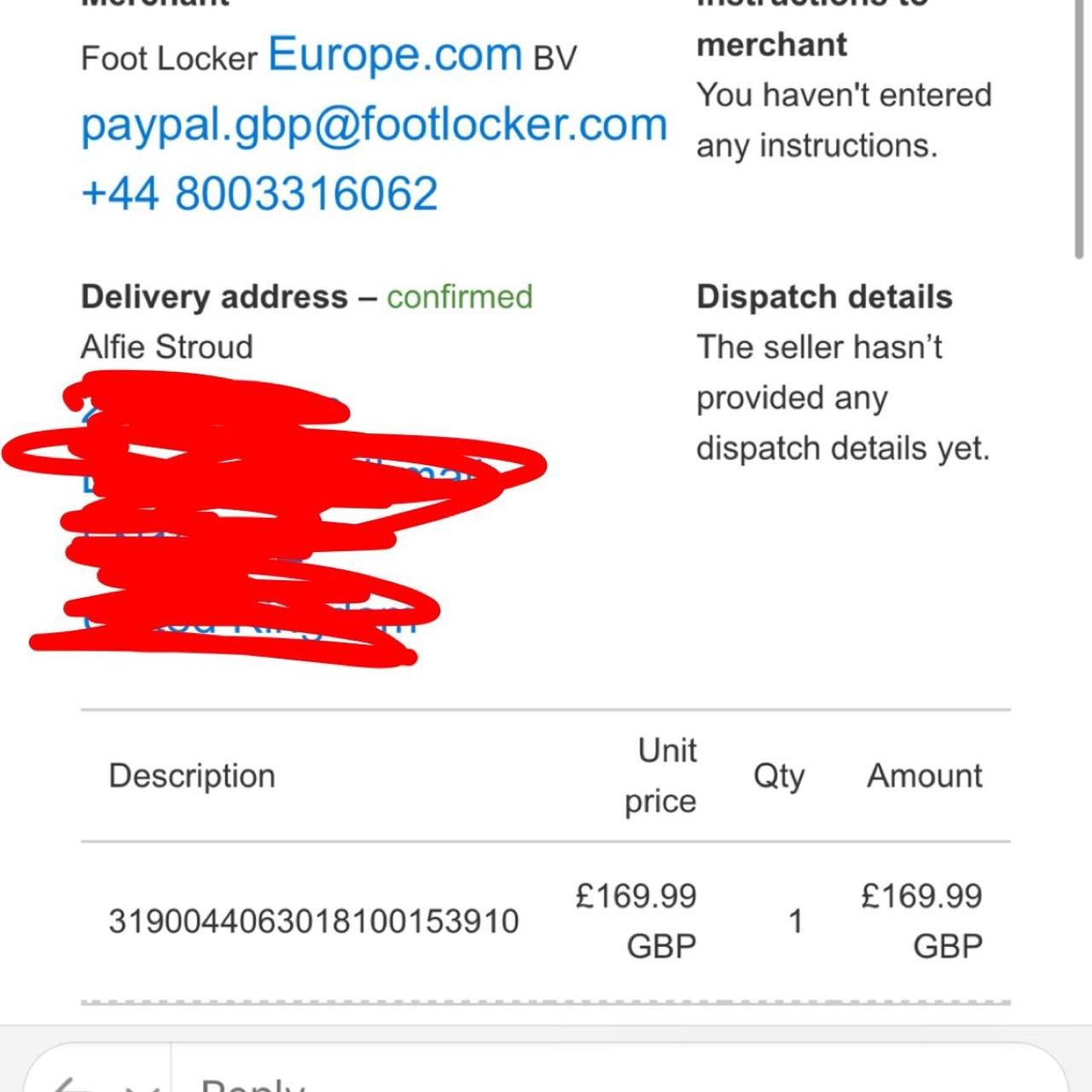Screen dimensions: 1092x1092
Task: Call the +44 8003316062 merchant number
Action: 259,194
